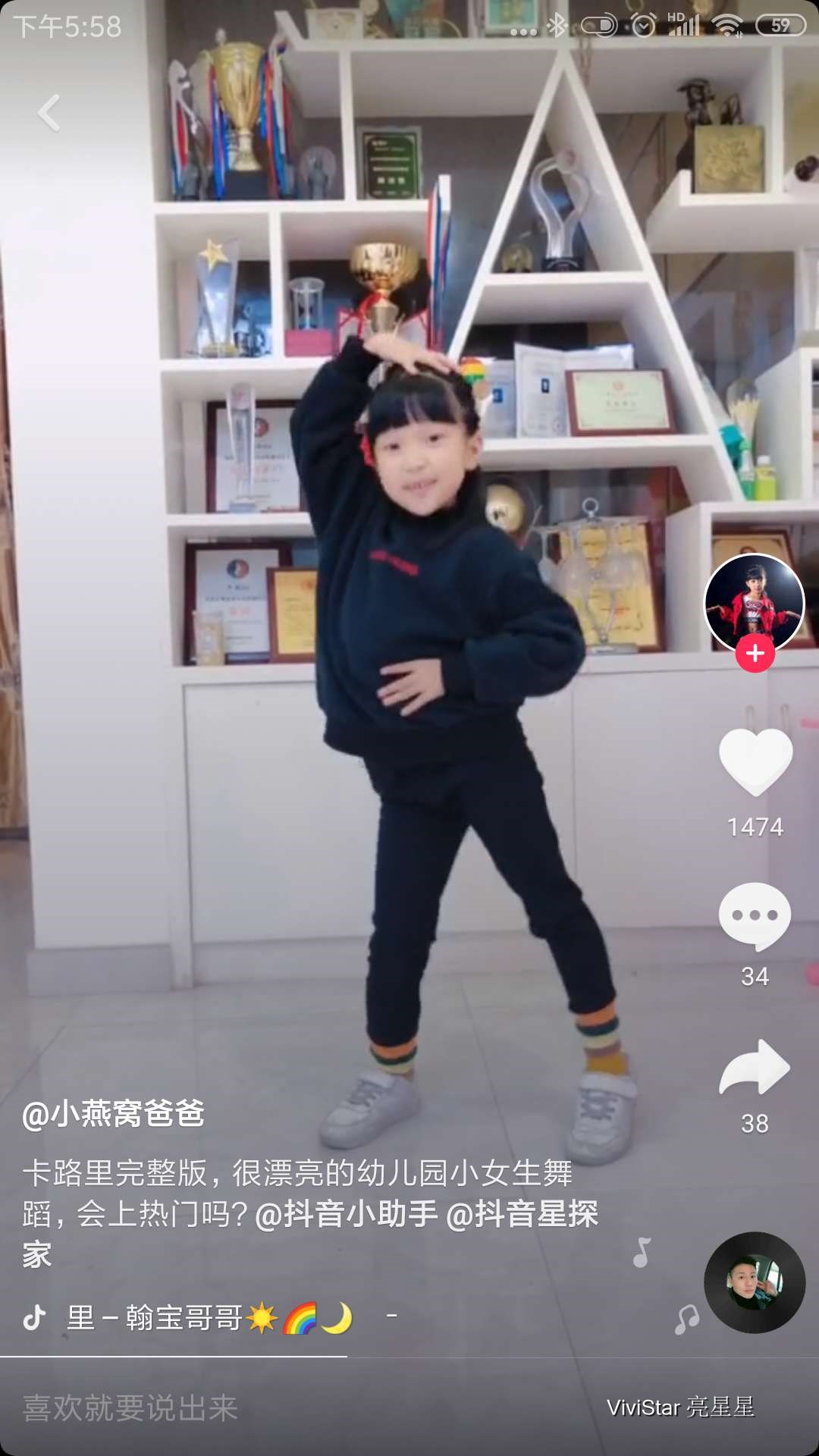Open the @抖音星探家 mention
Screen dimensions: 819x1456
(522, 1214)
